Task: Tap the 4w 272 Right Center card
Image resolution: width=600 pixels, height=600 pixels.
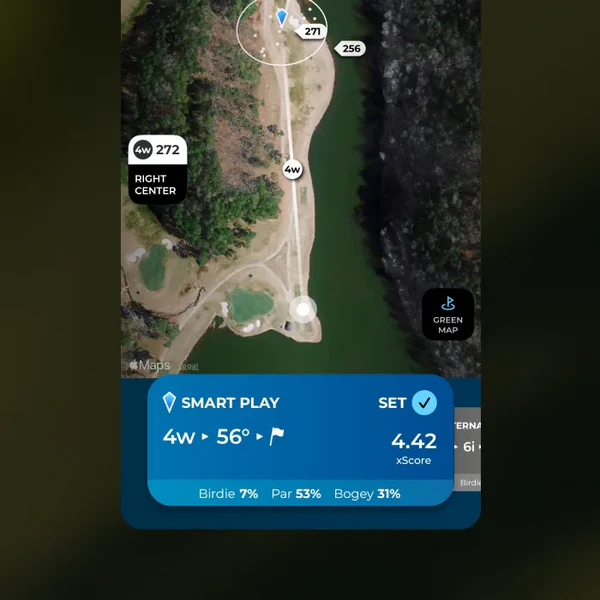Action: pyautogui.click(x=157, y=169)
